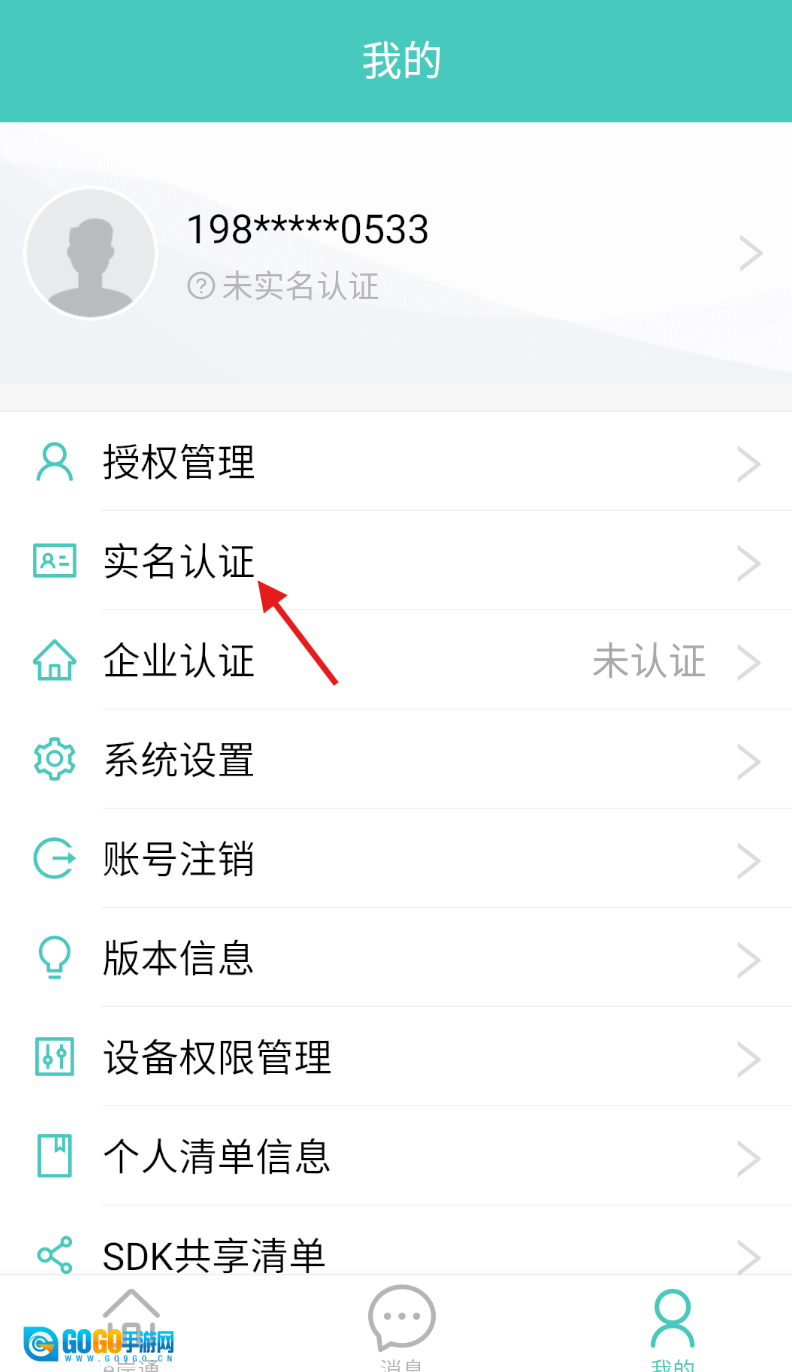Switch to the 我的 tab
This screenshot has width=792, height=1372.
pos(672,1325)
